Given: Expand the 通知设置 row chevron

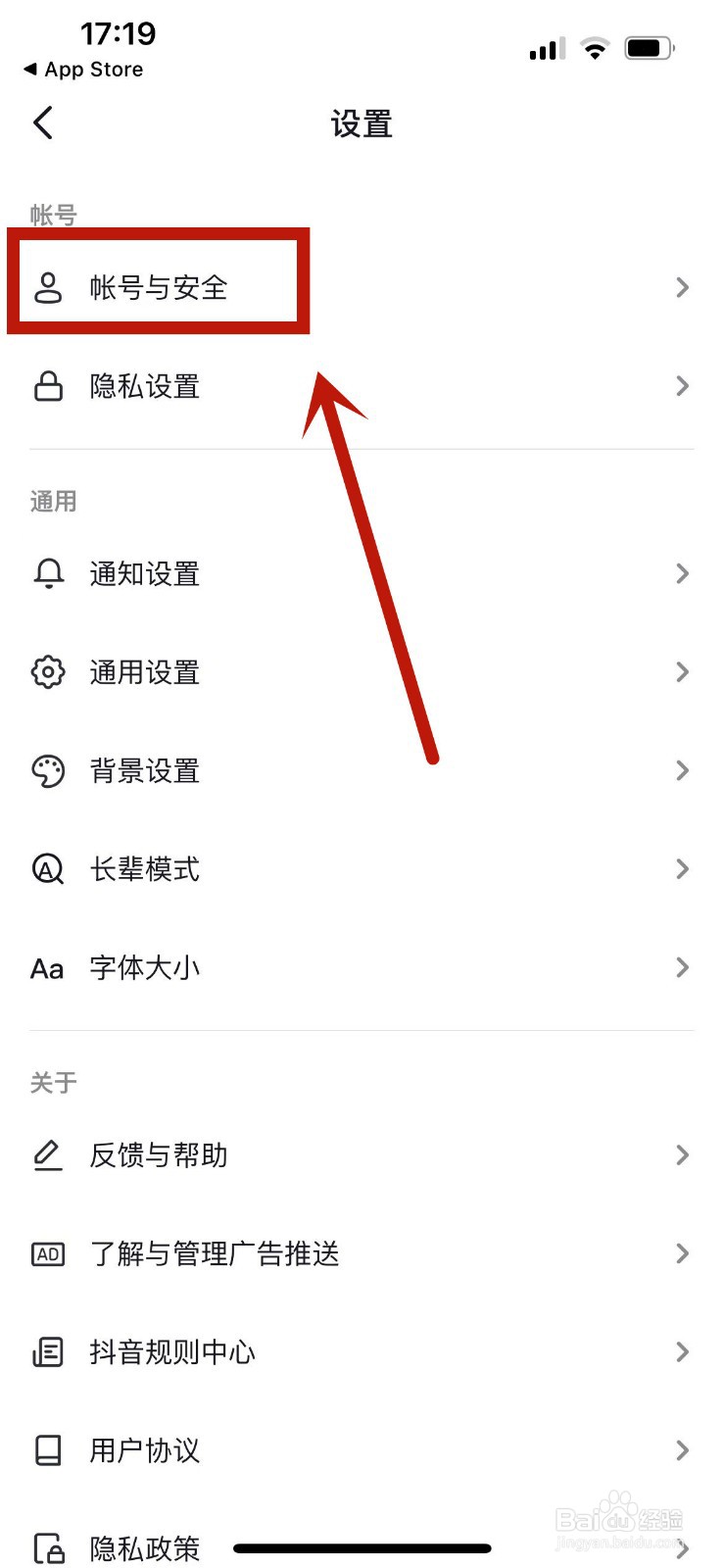Looking at the screenshot, I should [x=682, y=574].
